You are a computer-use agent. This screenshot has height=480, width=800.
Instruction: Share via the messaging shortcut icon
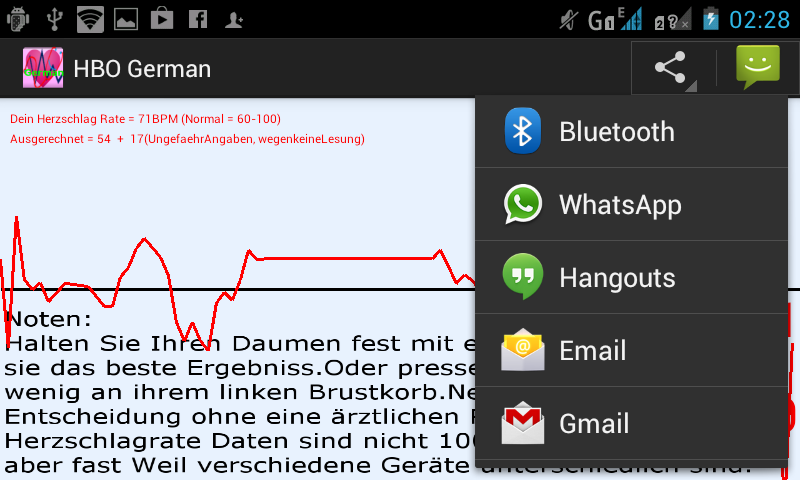(x=757, y=68)
